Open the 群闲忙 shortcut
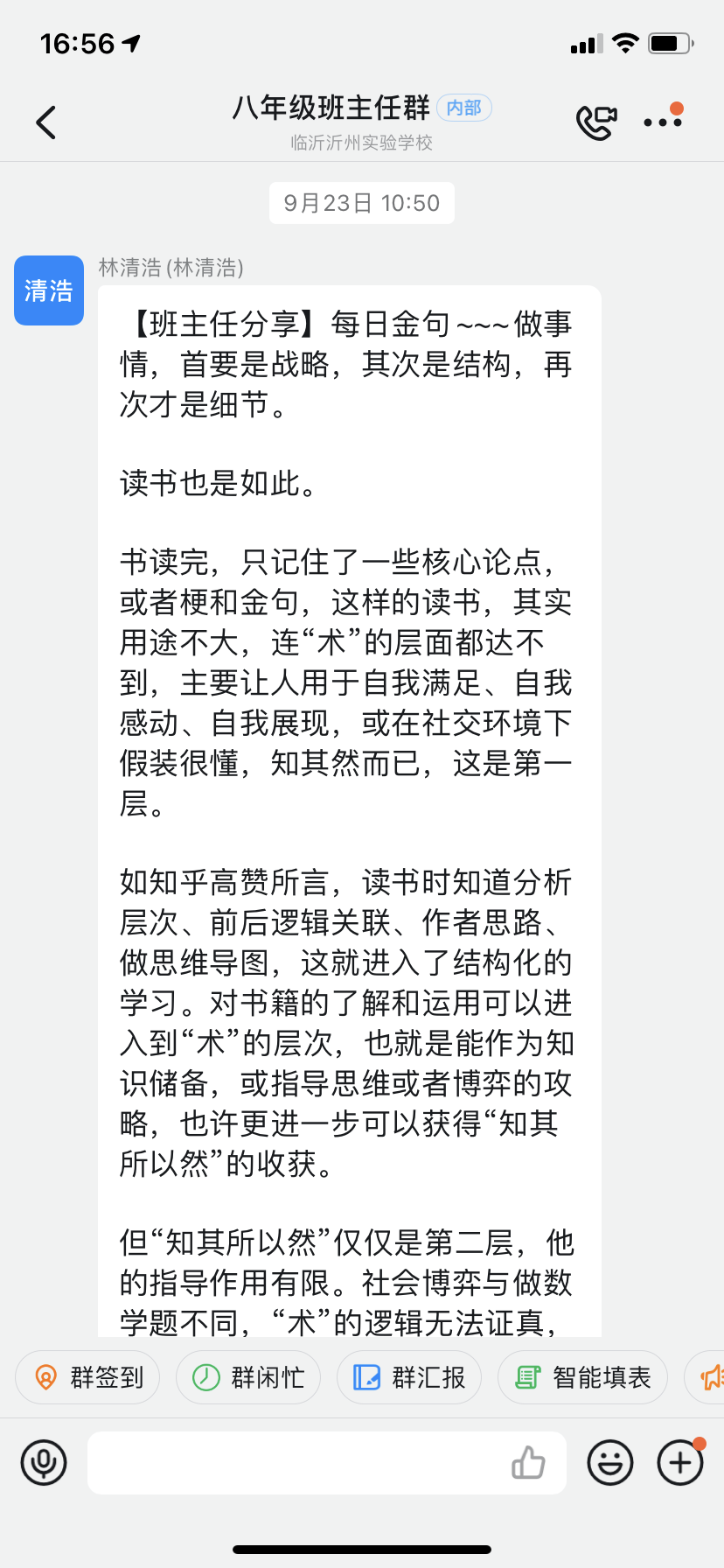Viewport: 724px width, 1568px height. [248, 1377]
